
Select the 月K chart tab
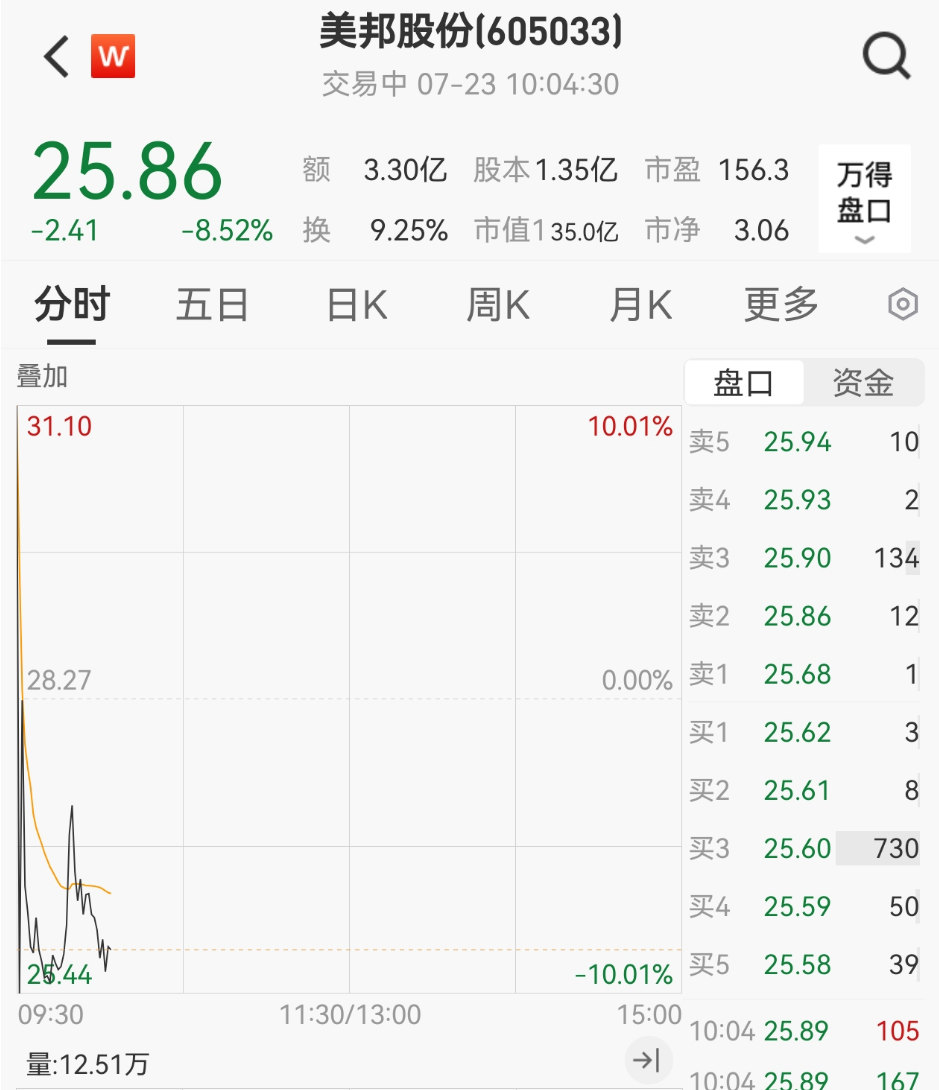point(640,305)
